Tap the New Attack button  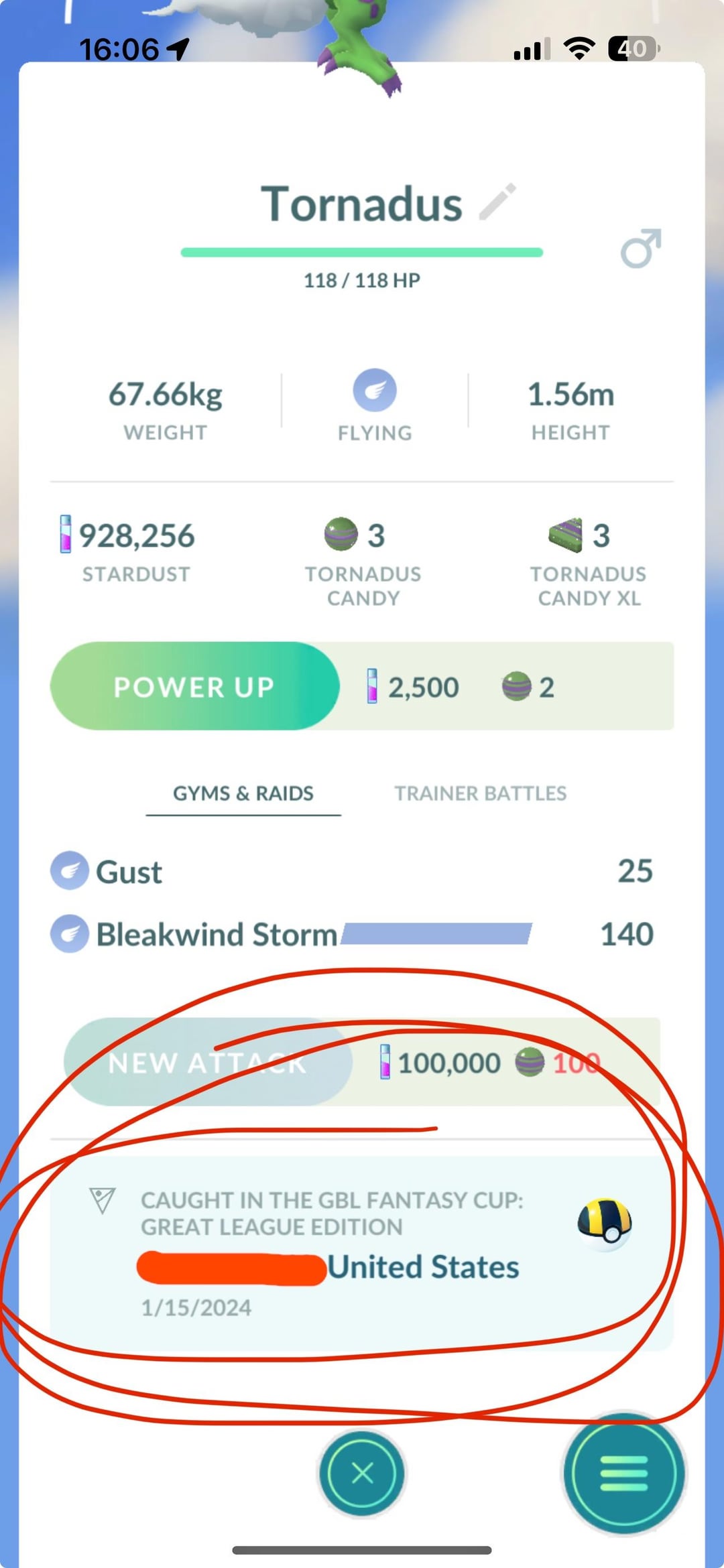coord(208,1062)
